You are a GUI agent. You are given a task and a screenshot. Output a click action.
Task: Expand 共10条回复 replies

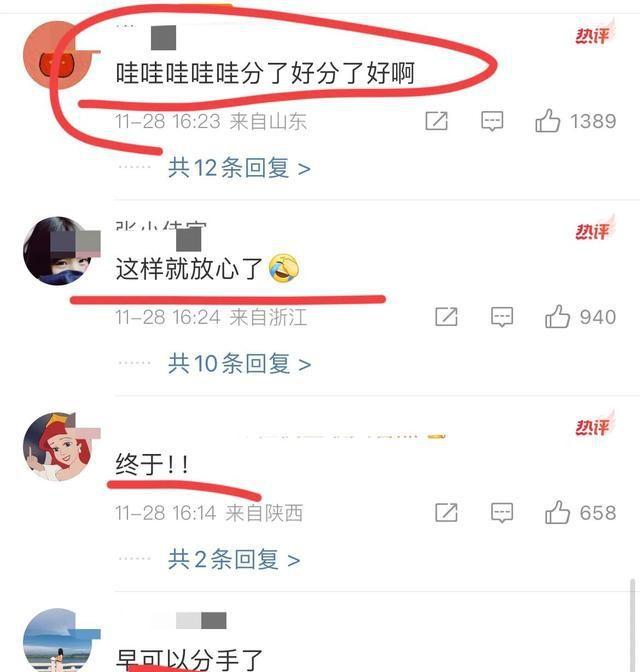pyautogui.click(x=239, y=363)
